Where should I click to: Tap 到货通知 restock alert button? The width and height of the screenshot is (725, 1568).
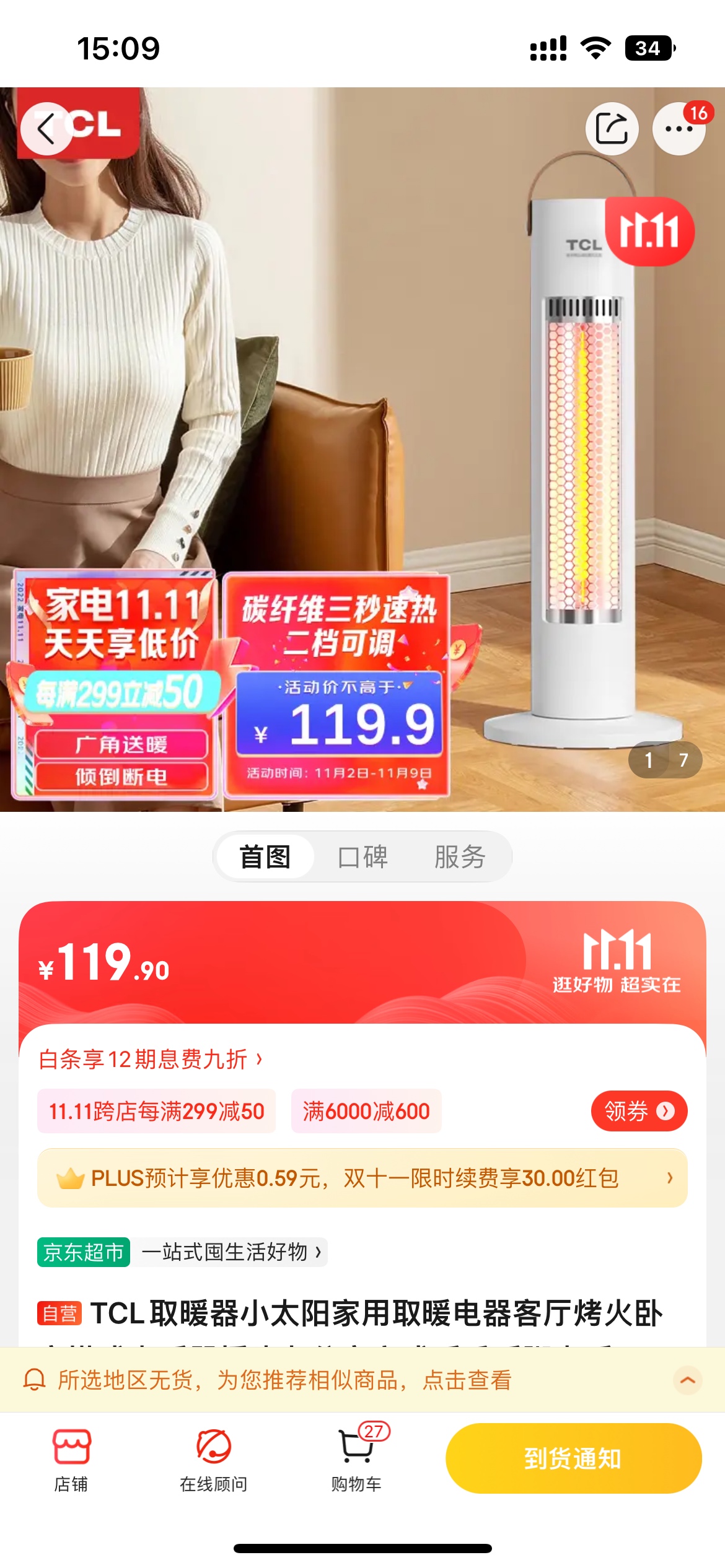[573, 1458]
